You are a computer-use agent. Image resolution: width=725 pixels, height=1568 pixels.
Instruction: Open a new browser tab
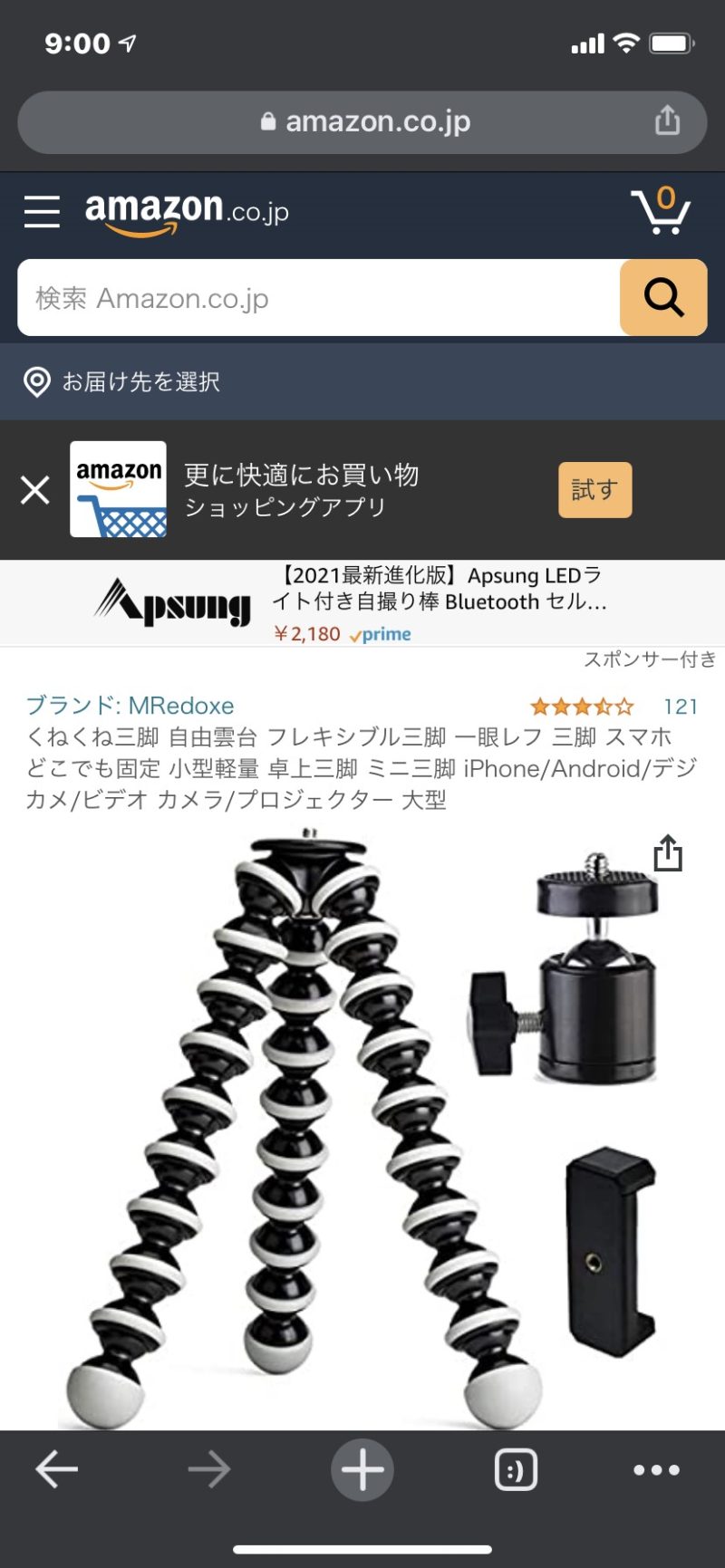coord(362,1469)
